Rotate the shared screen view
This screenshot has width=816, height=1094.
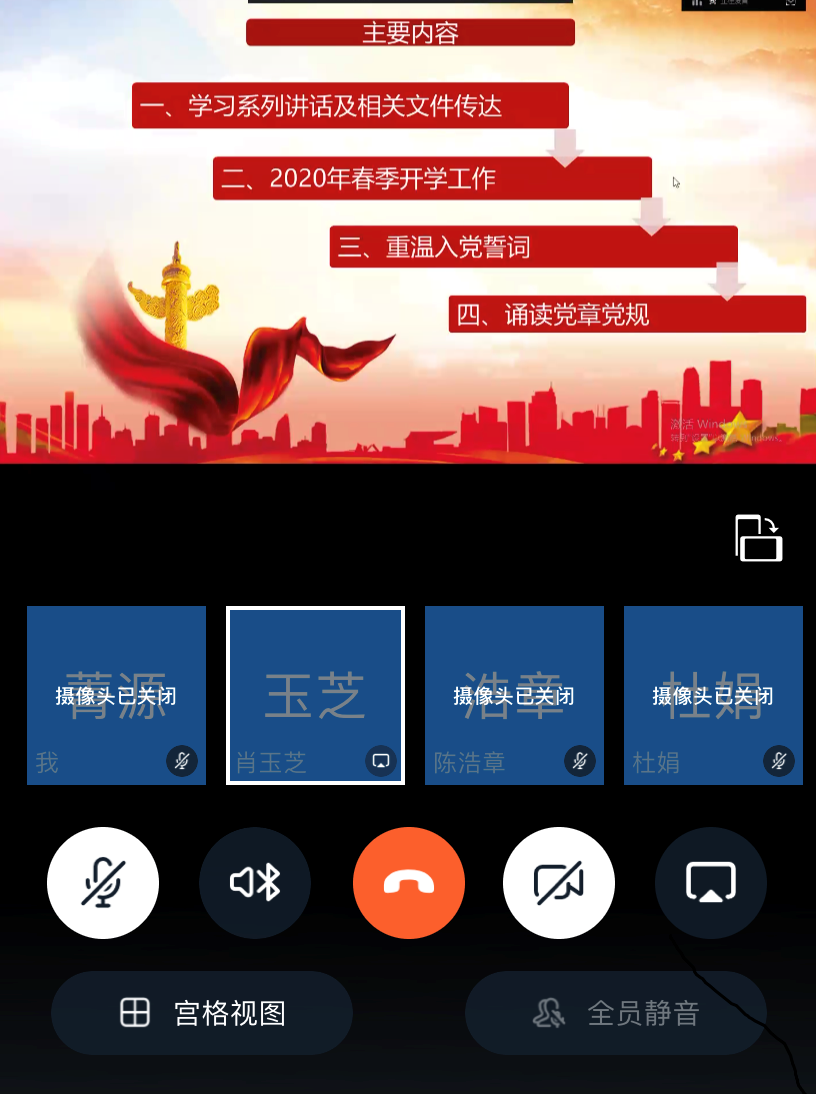(759, 538)
